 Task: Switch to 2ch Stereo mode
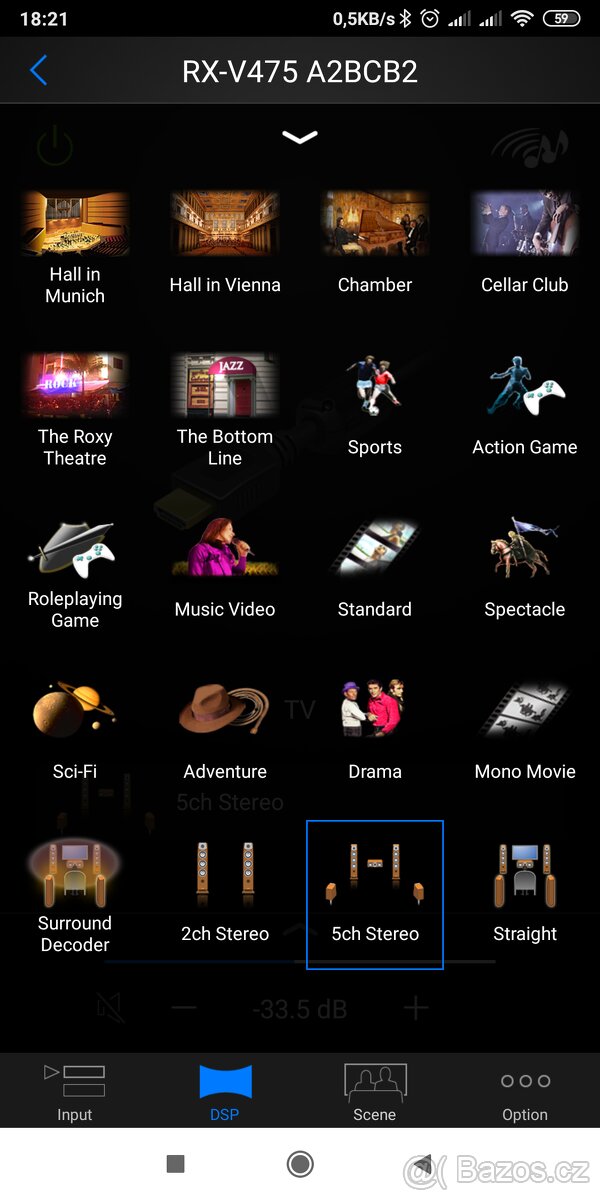[x=225, y=891]
